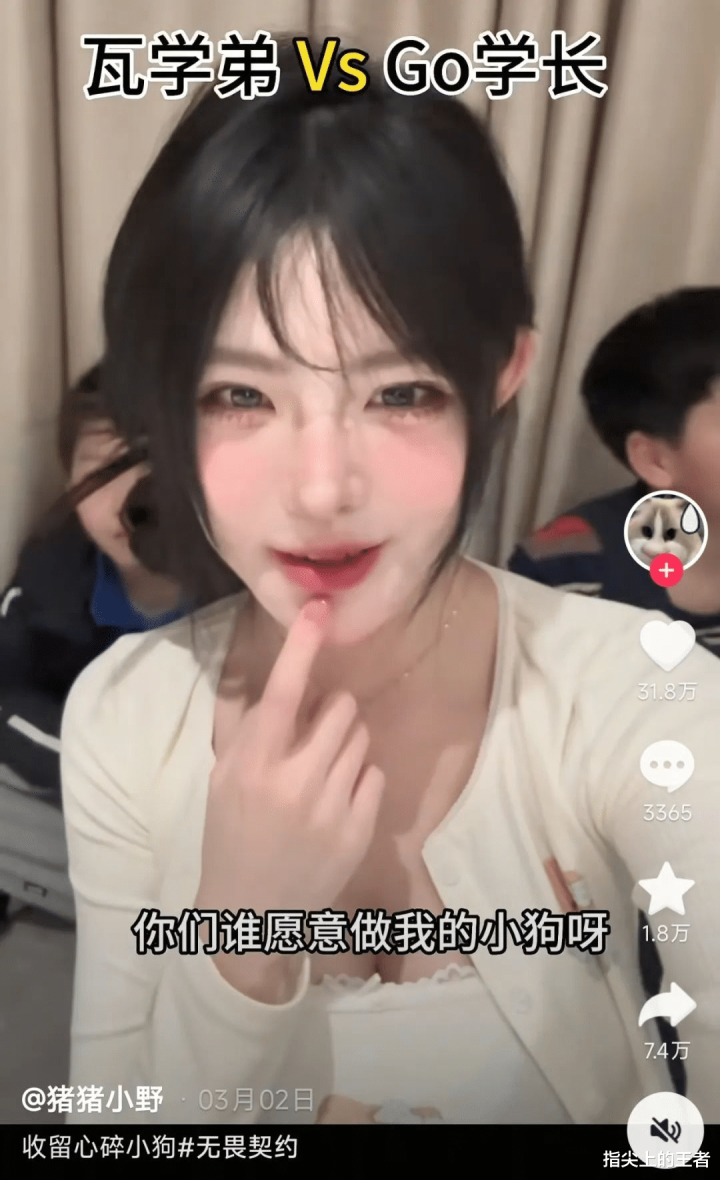The width and height of the screenshot is (720, 1180).
Task: Favorite the video with the star icon
Action: tap(667, 888)
